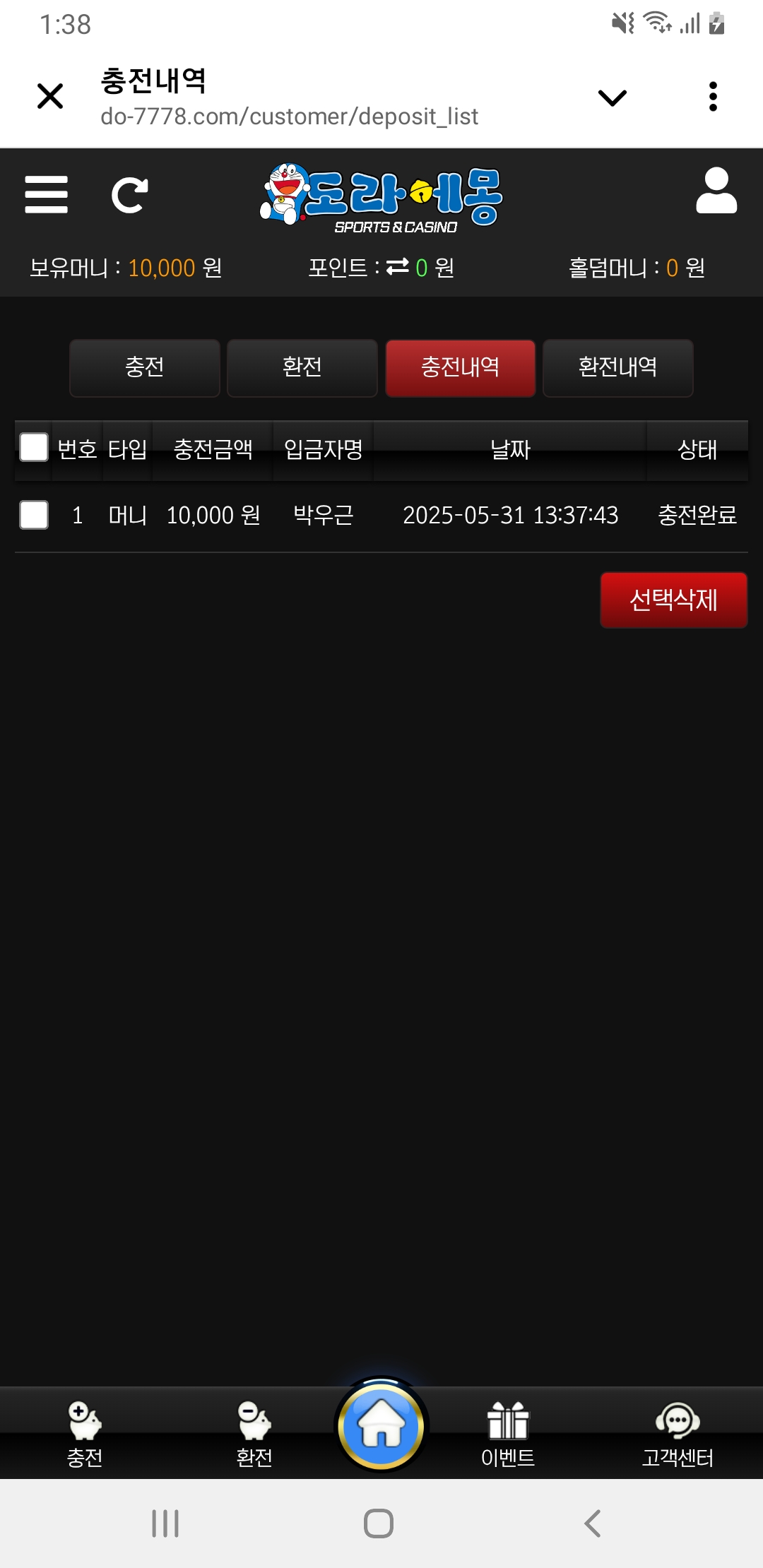Check the select-all checkbox in header
763x1568 pixels.
click(x=34, y=447)
